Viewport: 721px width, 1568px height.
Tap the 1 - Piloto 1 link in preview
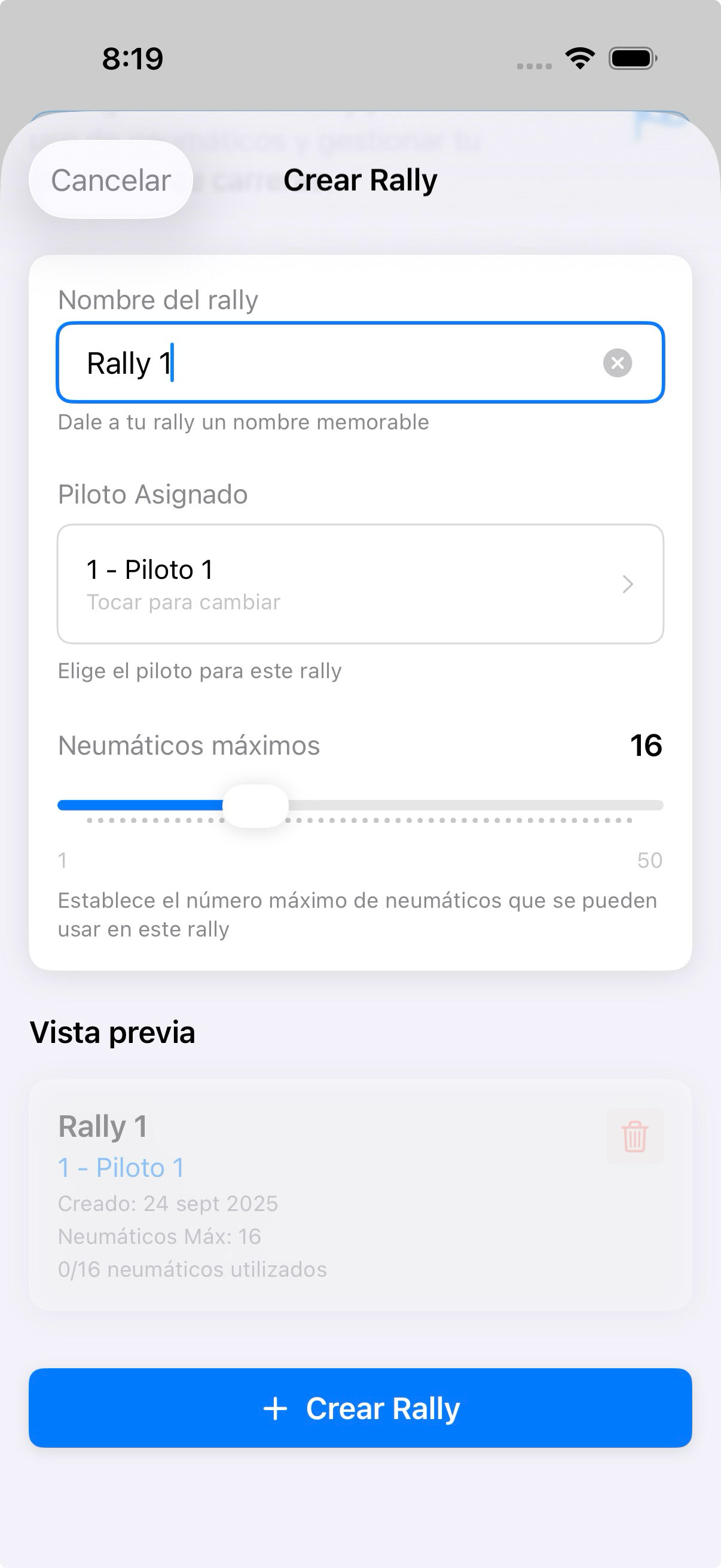[121, 1167]
